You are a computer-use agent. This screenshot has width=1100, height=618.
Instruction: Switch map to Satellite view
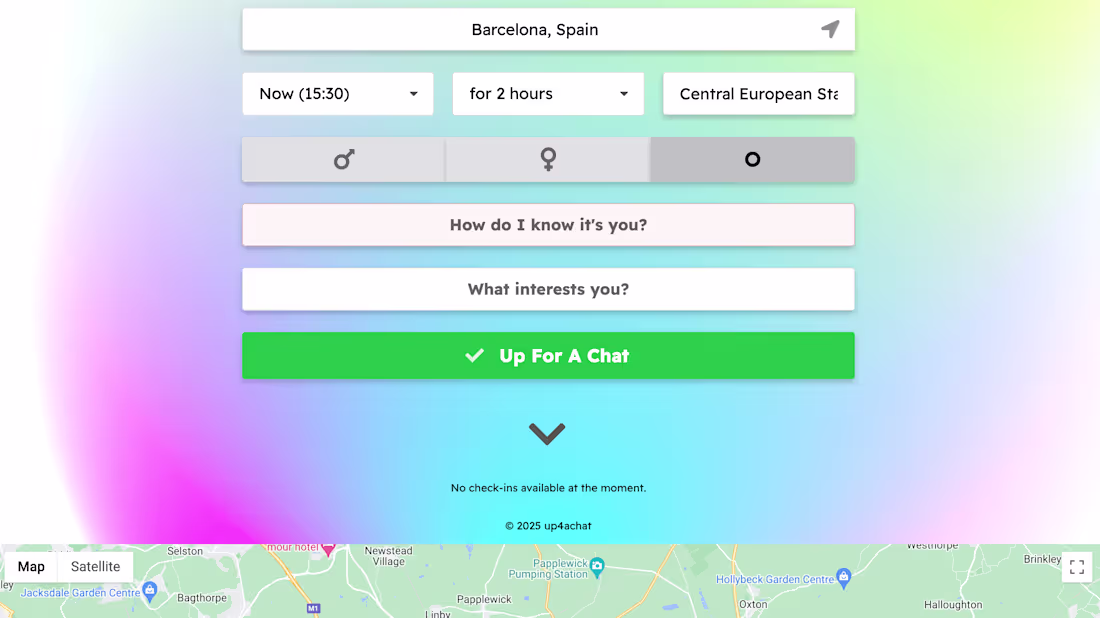pyautogui.click(x=95, y=567)
